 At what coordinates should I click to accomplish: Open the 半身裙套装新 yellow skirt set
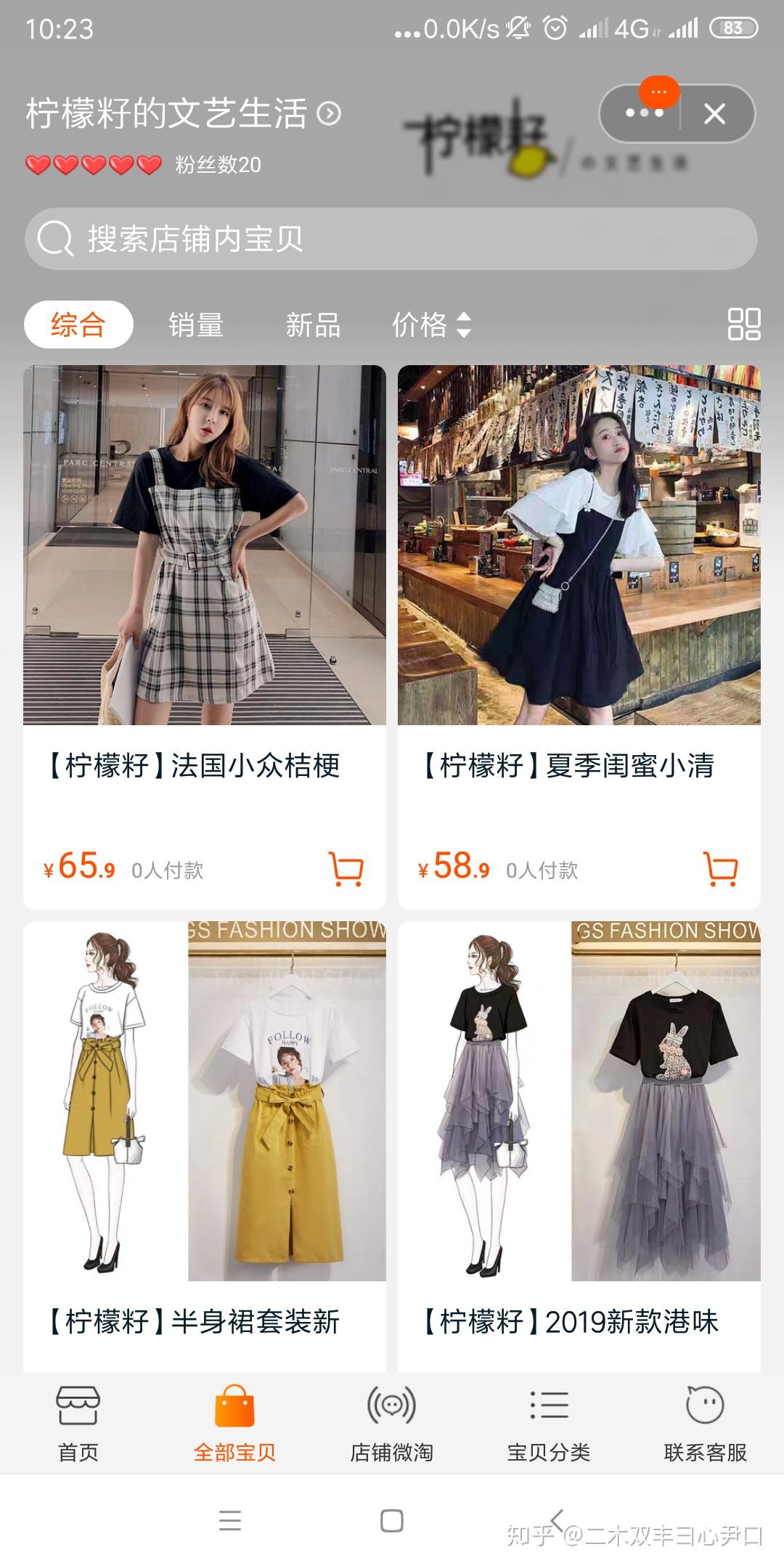tap(205, 1101)
